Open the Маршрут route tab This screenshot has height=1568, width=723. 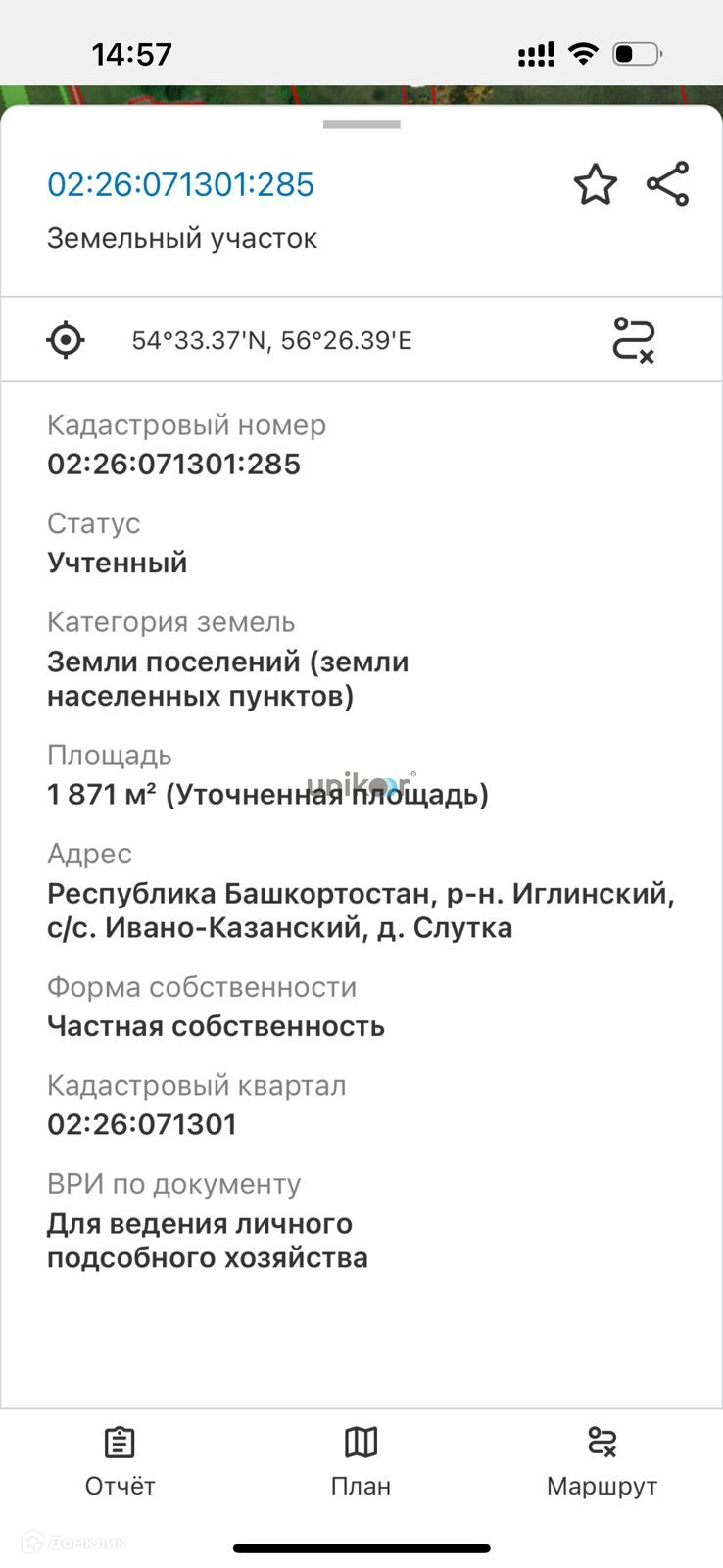[x=602, y=1462]
